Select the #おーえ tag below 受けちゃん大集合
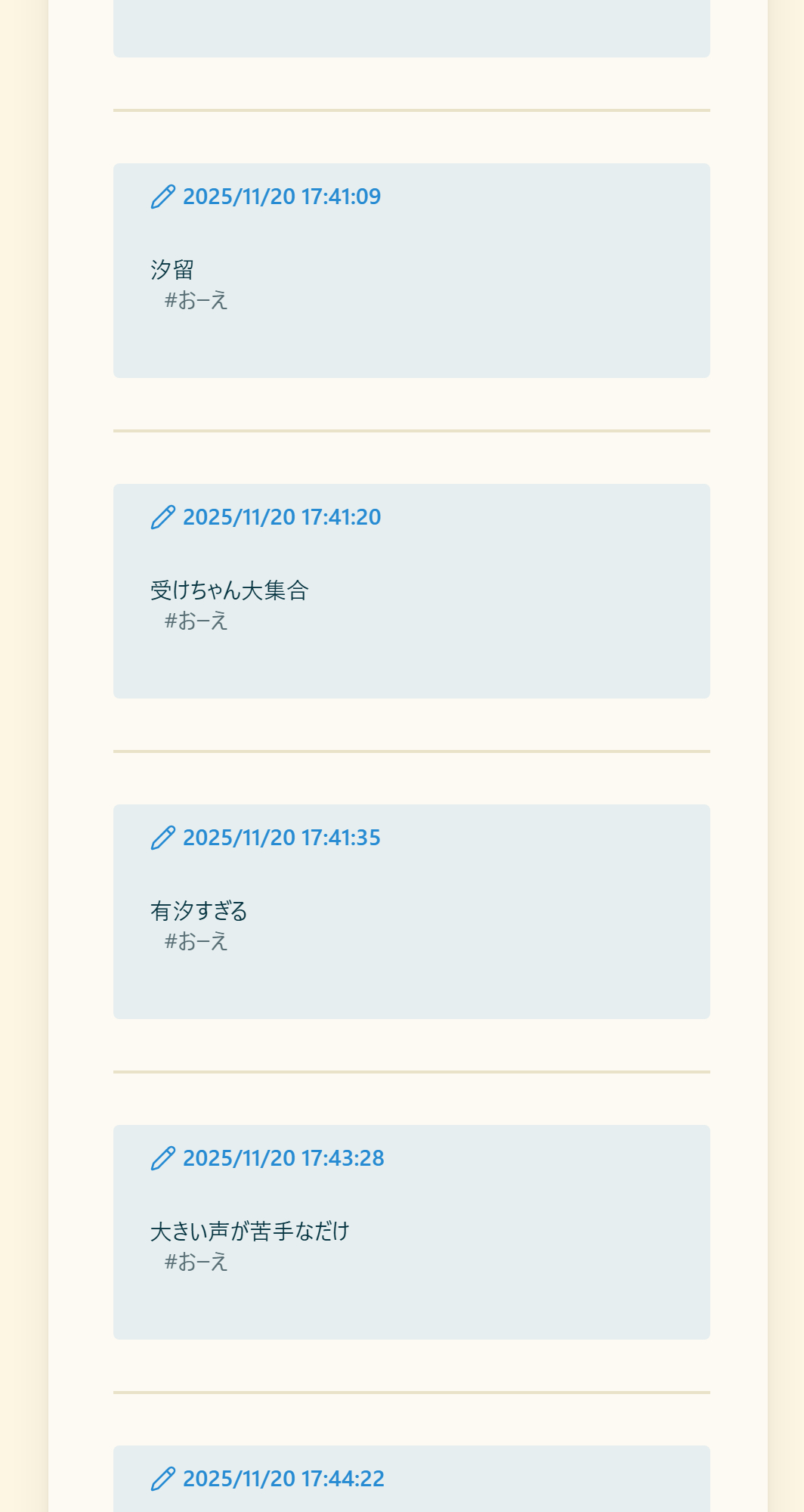 click(196, 621)
